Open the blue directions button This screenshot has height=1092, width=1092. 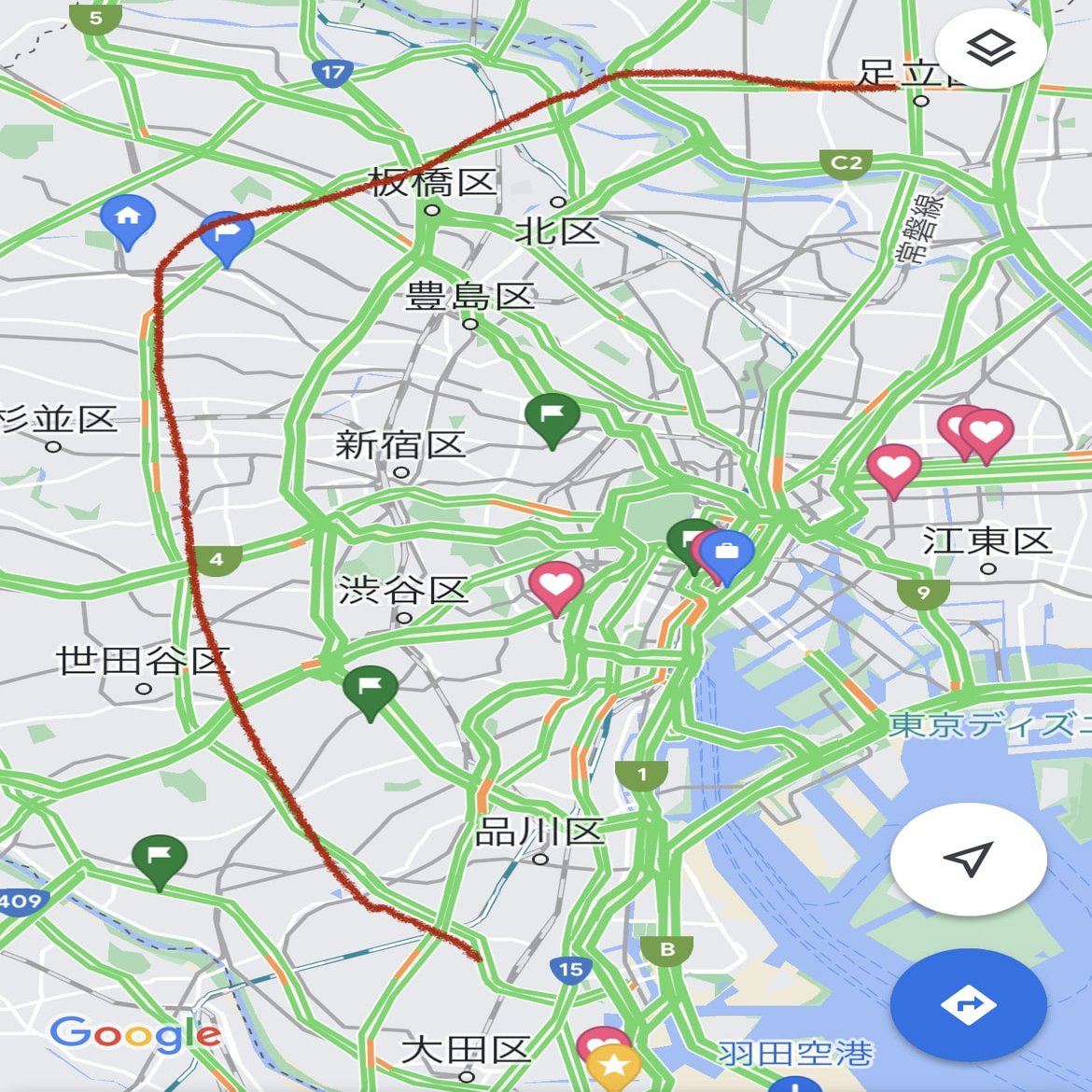(x=968, y=1004)
